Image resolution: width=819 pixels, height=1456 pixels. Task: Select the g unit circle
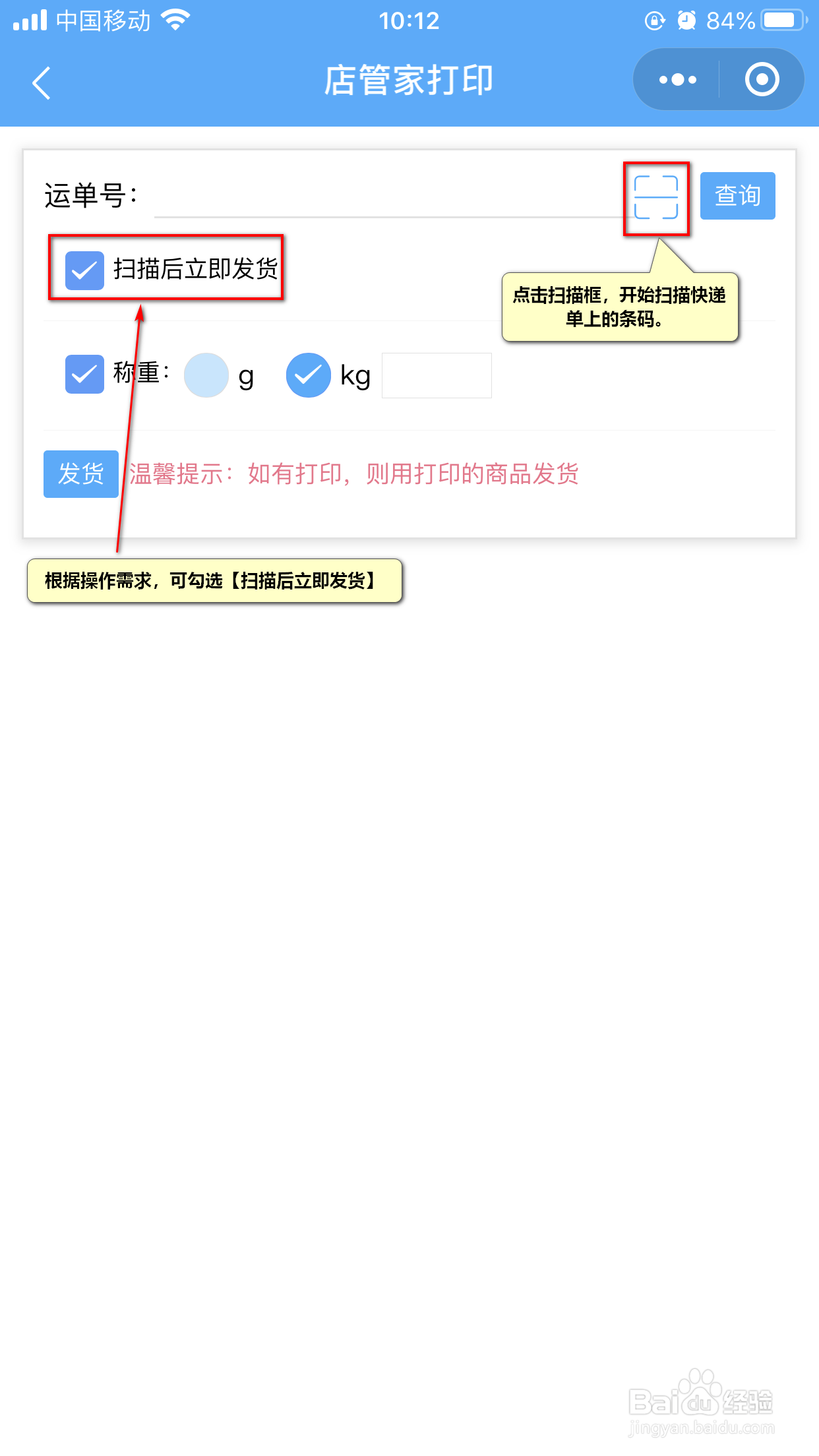click(206, 375)
